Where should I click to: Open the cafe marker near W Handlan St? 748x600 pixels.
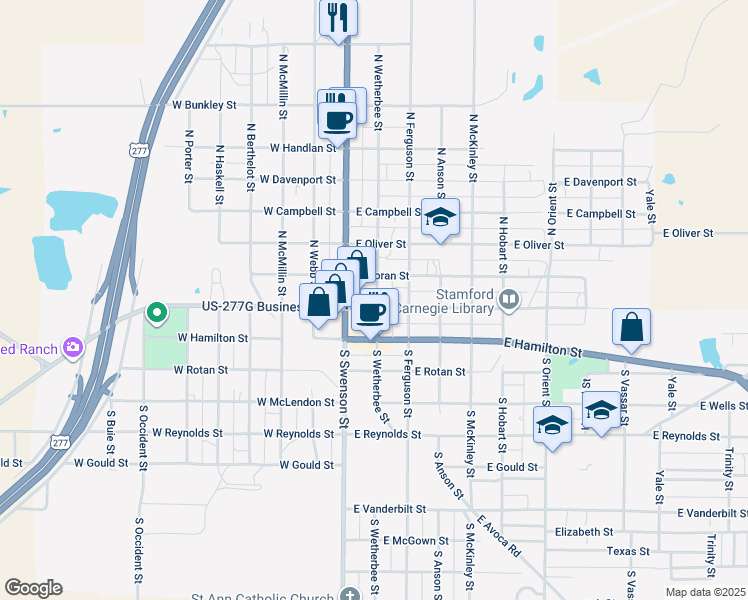tap(337, 120)
